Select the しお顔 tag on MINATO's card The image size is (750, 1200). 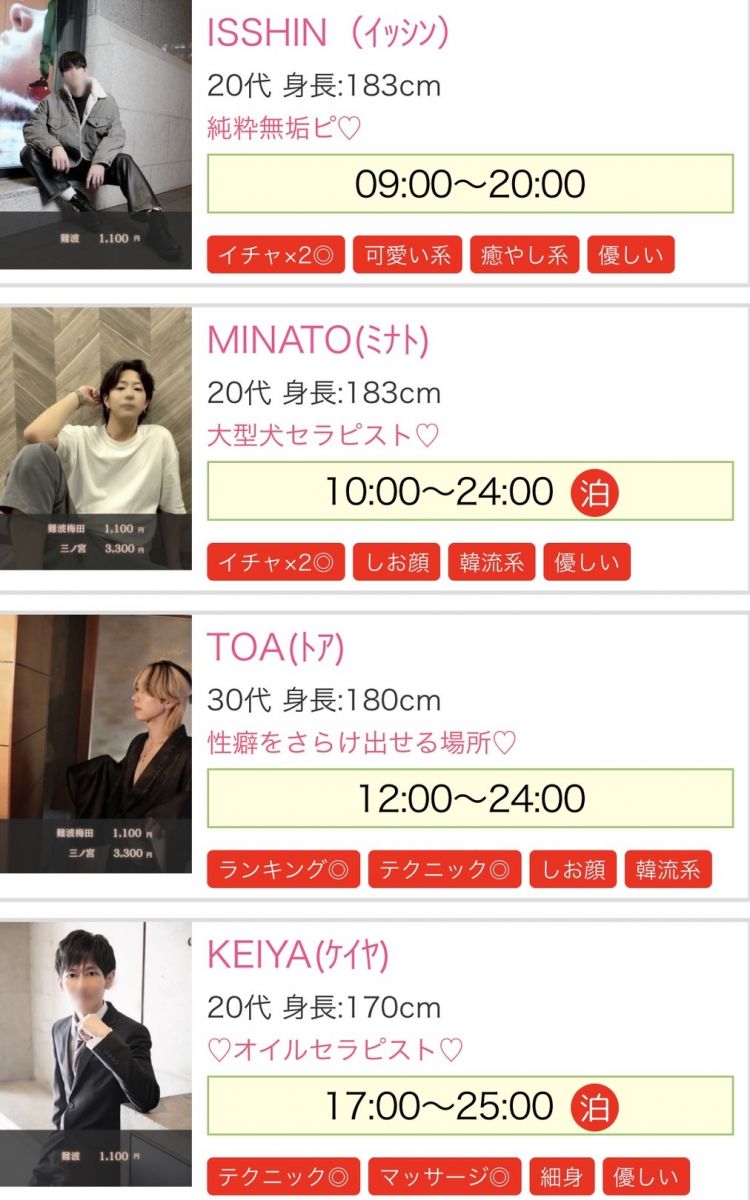(395, 562)
